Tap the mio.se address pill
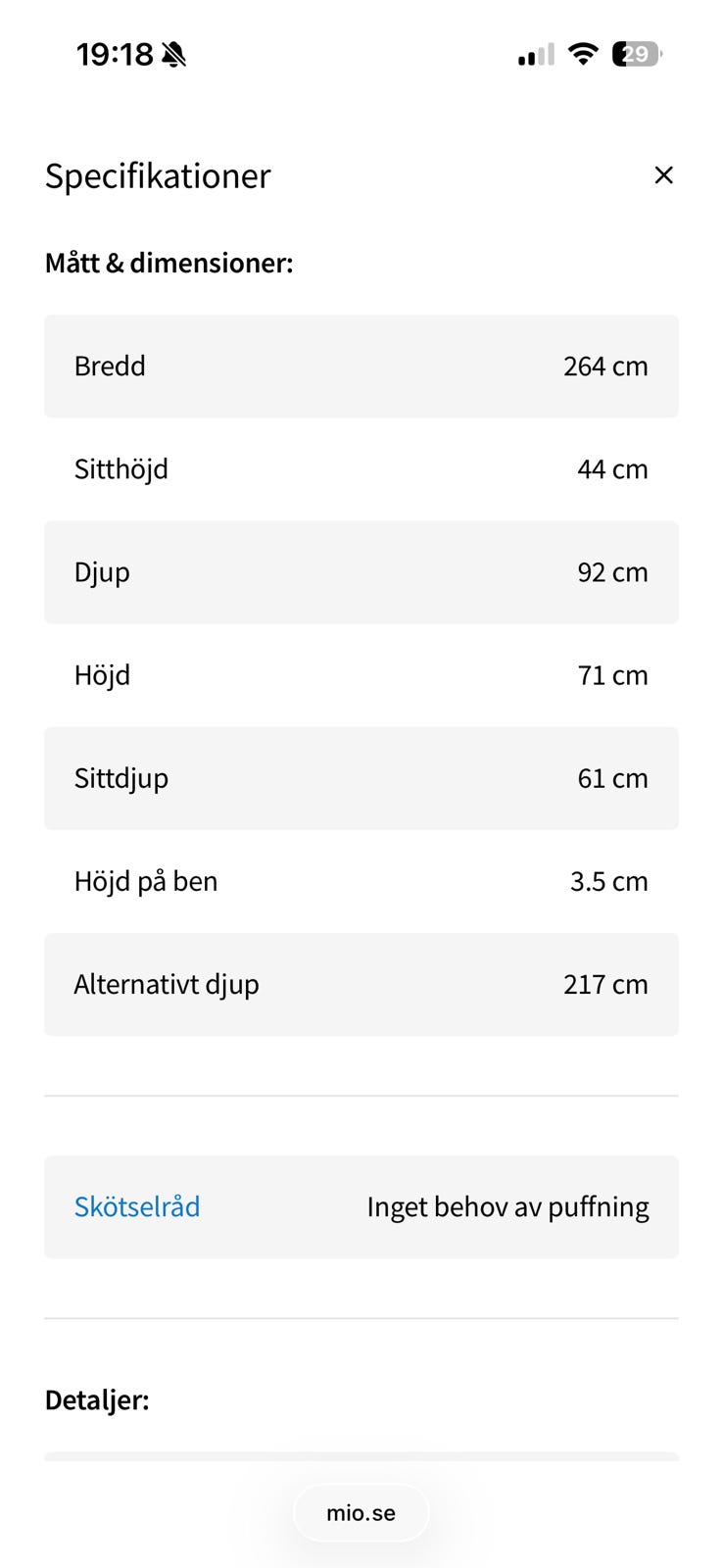Image resolution: width=723 pixels, height=1568 pixels. coord(361,1512)
